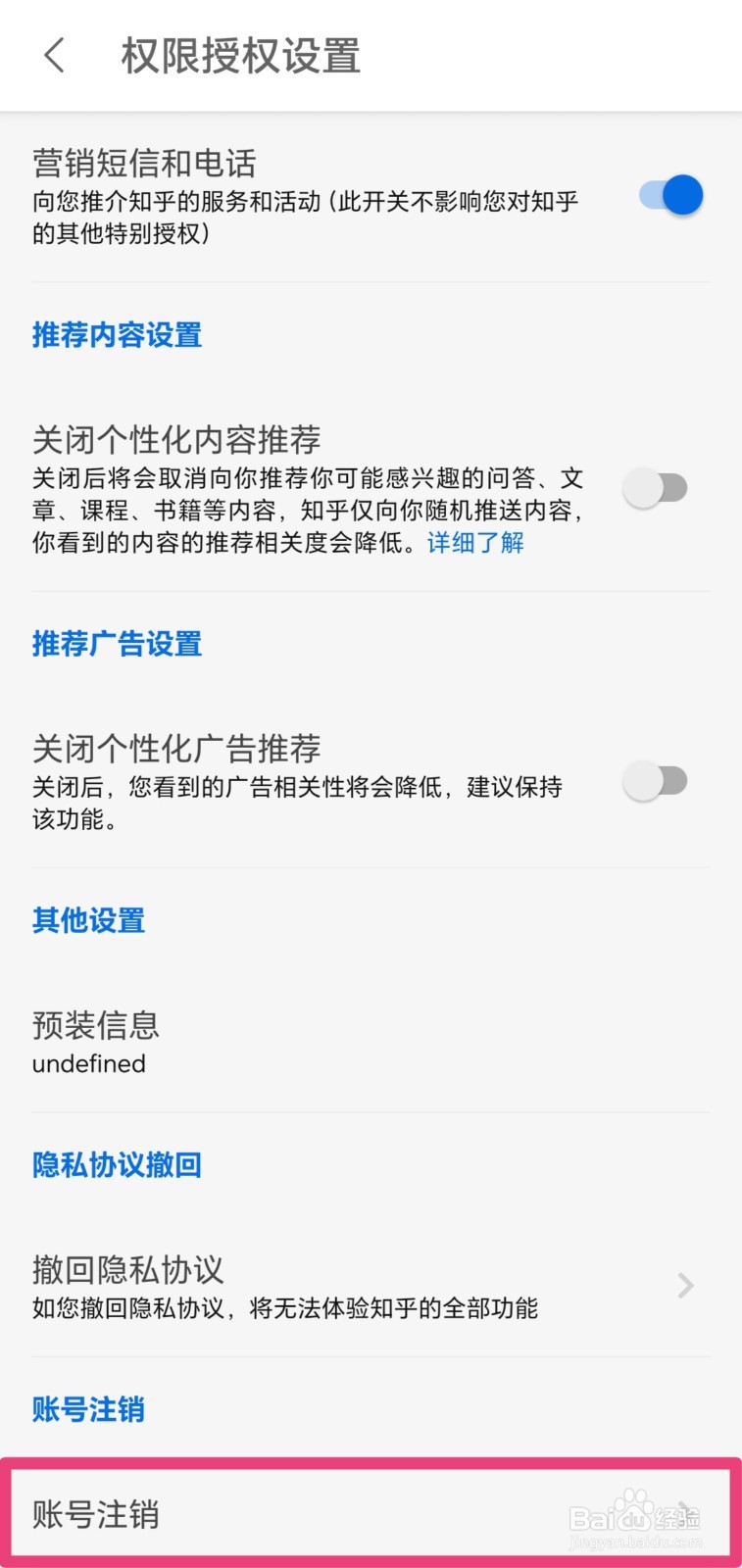
Task: Open 预装信息 undefined entry
Action: (371, 1042)
